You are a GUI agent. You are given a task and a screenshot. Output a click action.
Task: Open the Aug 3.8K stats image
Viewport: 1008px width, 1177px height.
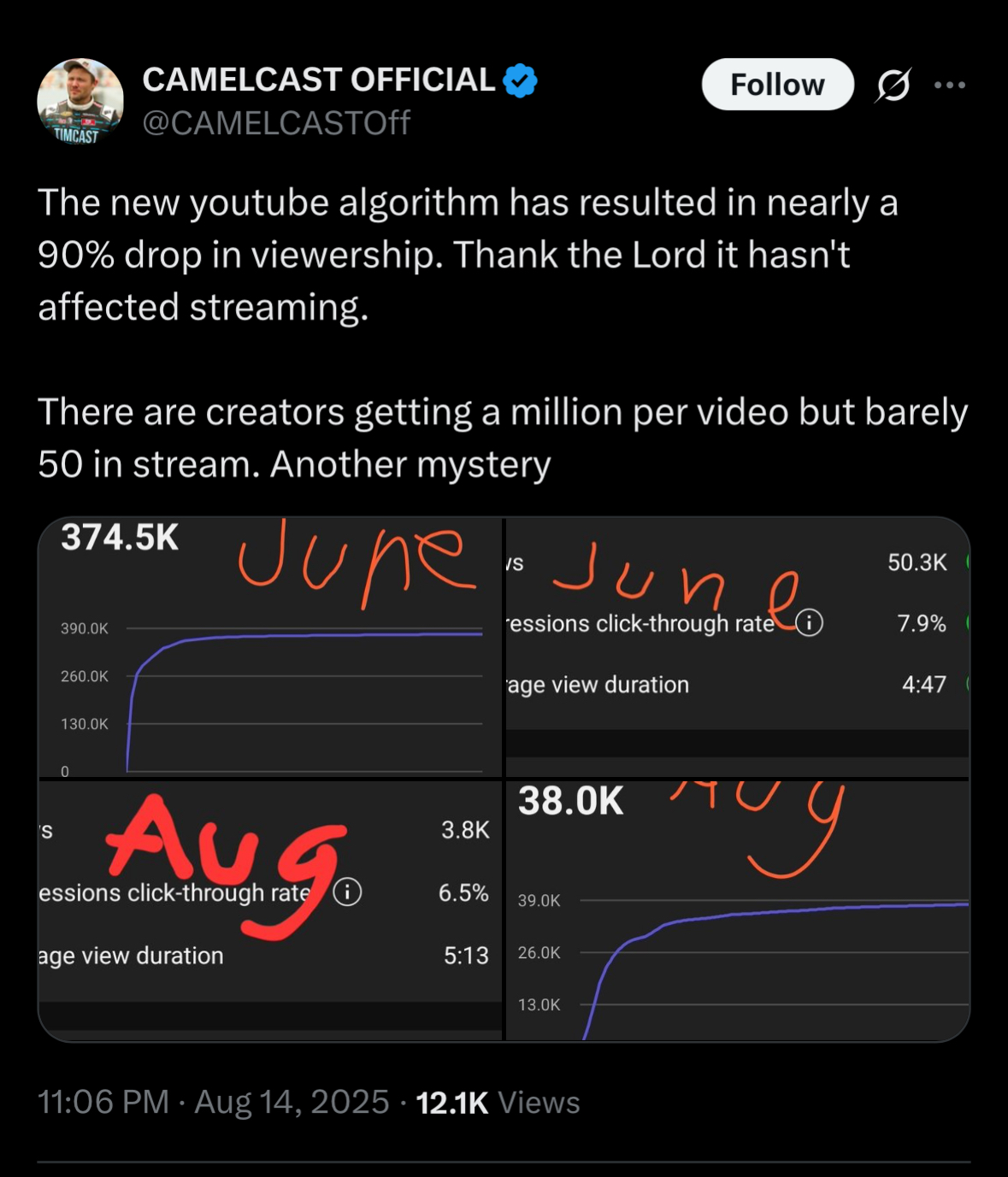270,910
